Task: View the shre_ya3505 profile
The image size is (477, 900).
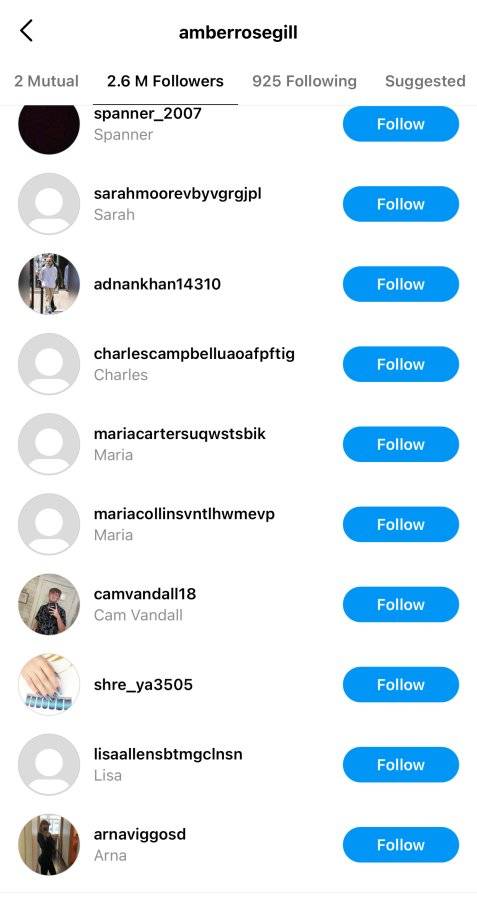Action: coord(143,685)
